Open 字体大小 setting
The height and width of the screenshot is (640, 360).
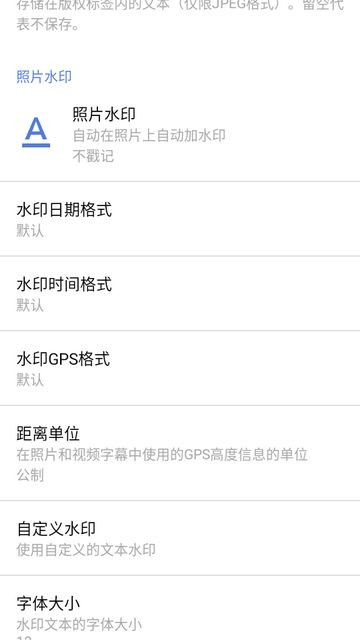coord(180,608)
